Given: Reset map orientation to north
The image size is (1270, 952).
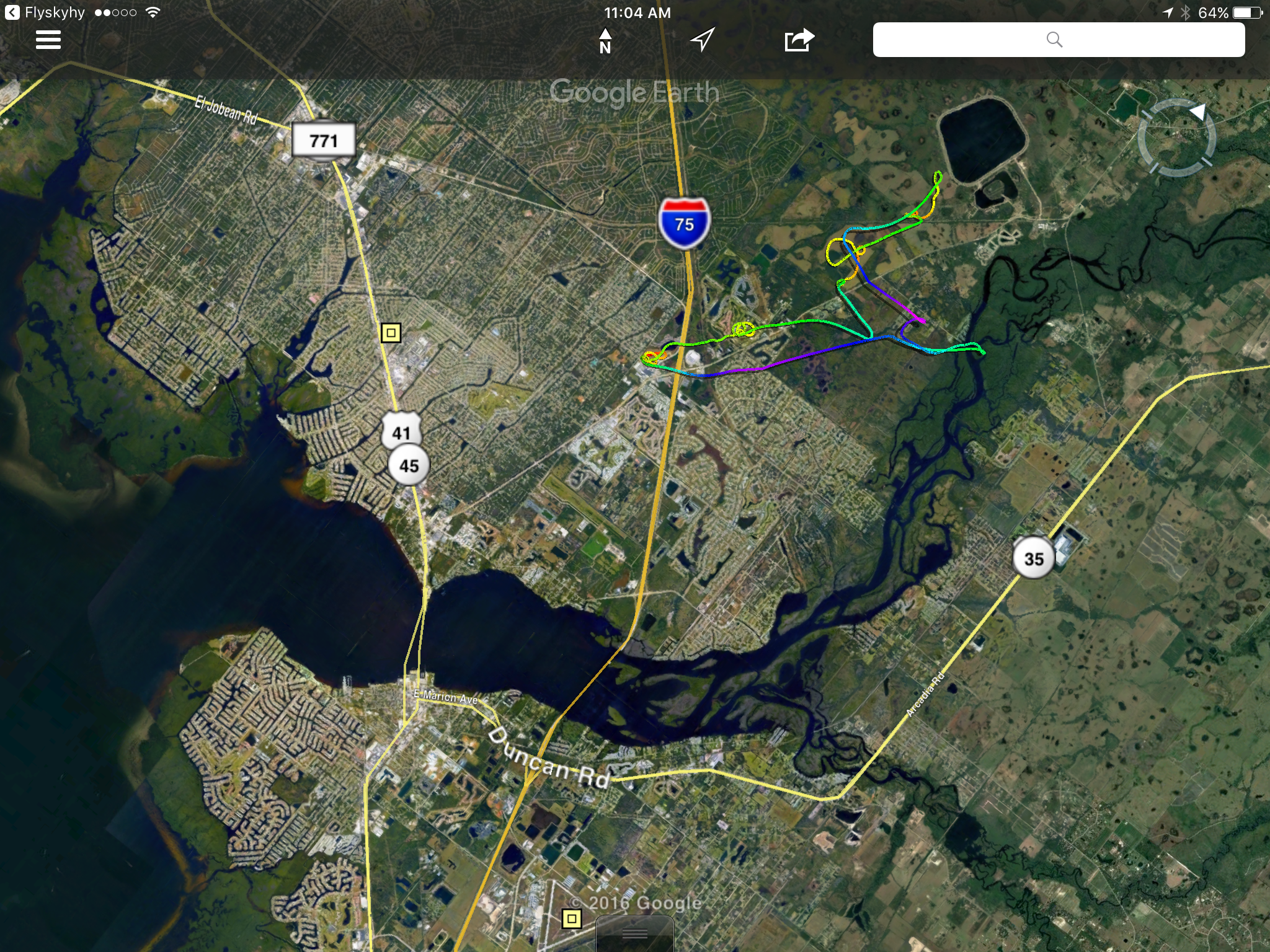Looking at the screenshot, I should (605, 41).
